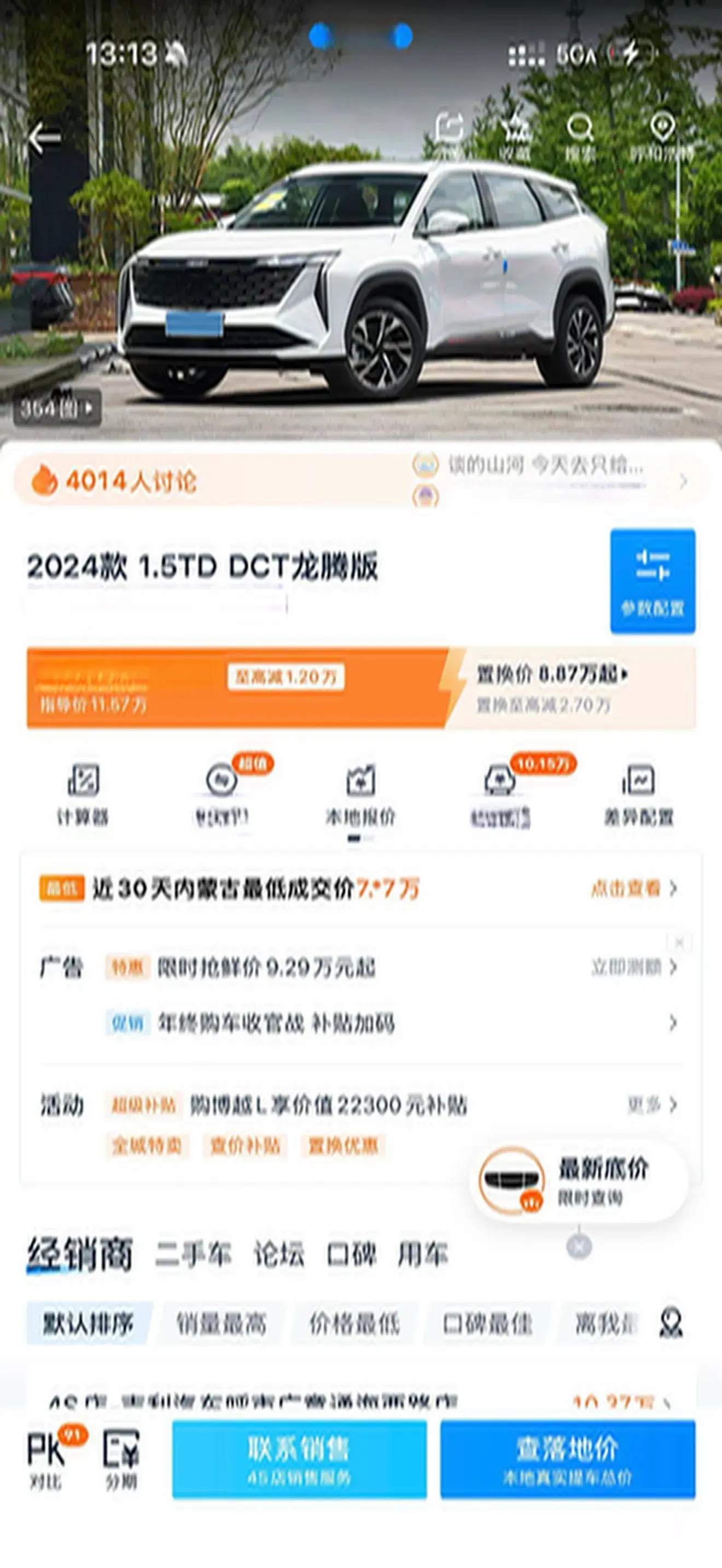Screen dimensions: 722x1568
Task: View the 置换价 trade-in price details
Action: tap(551, 675)
